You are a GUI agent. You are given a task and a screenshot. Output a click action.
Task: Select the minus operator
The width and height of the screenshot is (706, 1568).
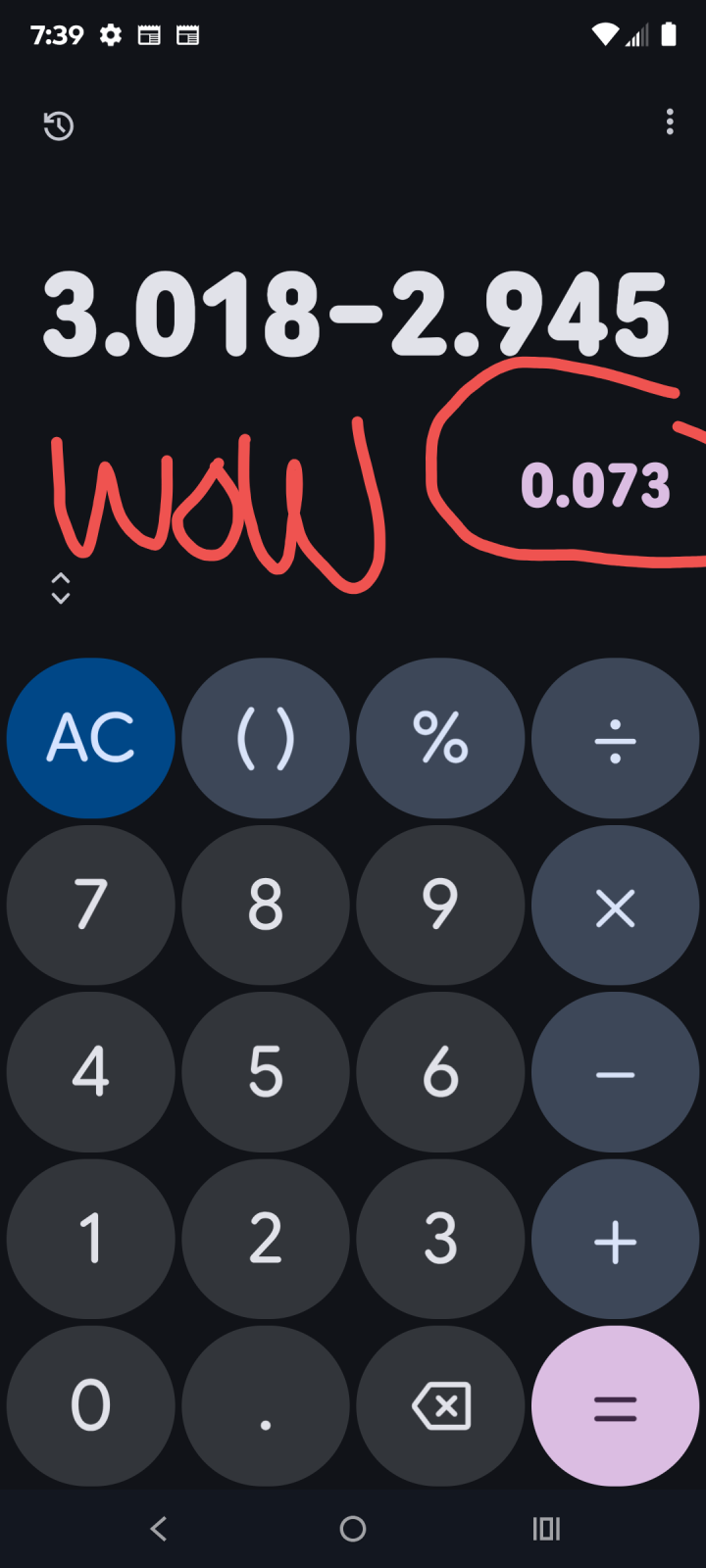615,1073
